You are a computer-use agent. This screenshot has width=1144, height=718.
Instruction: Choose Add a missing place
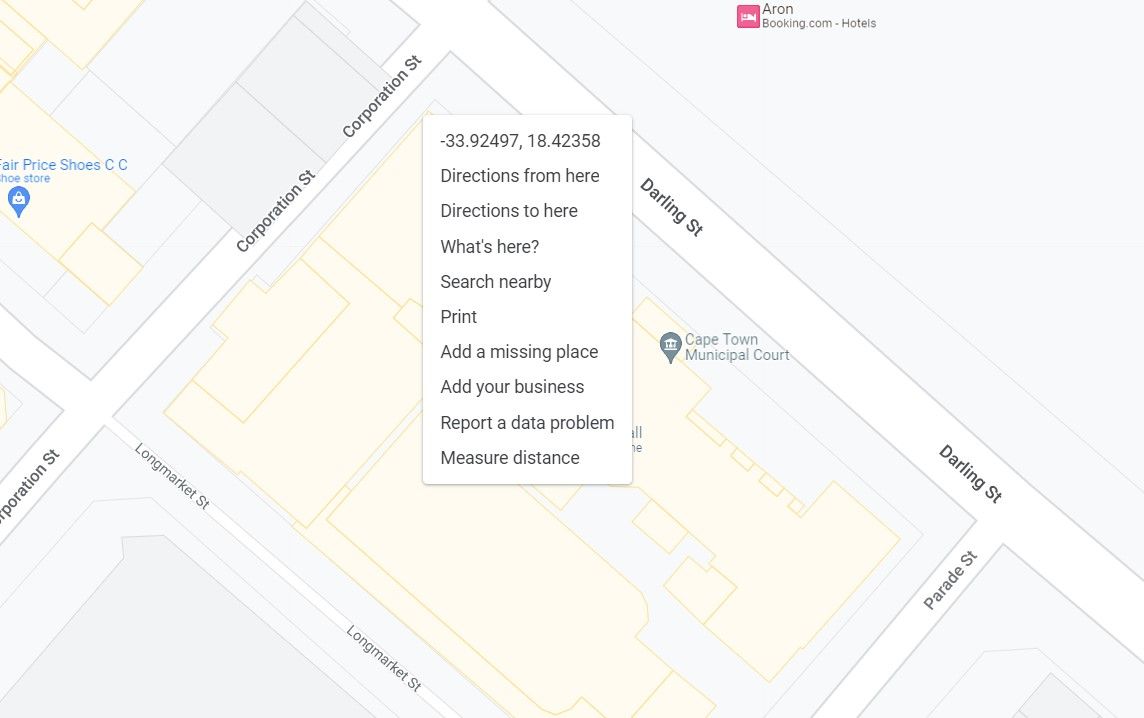[x=519, y=352]
